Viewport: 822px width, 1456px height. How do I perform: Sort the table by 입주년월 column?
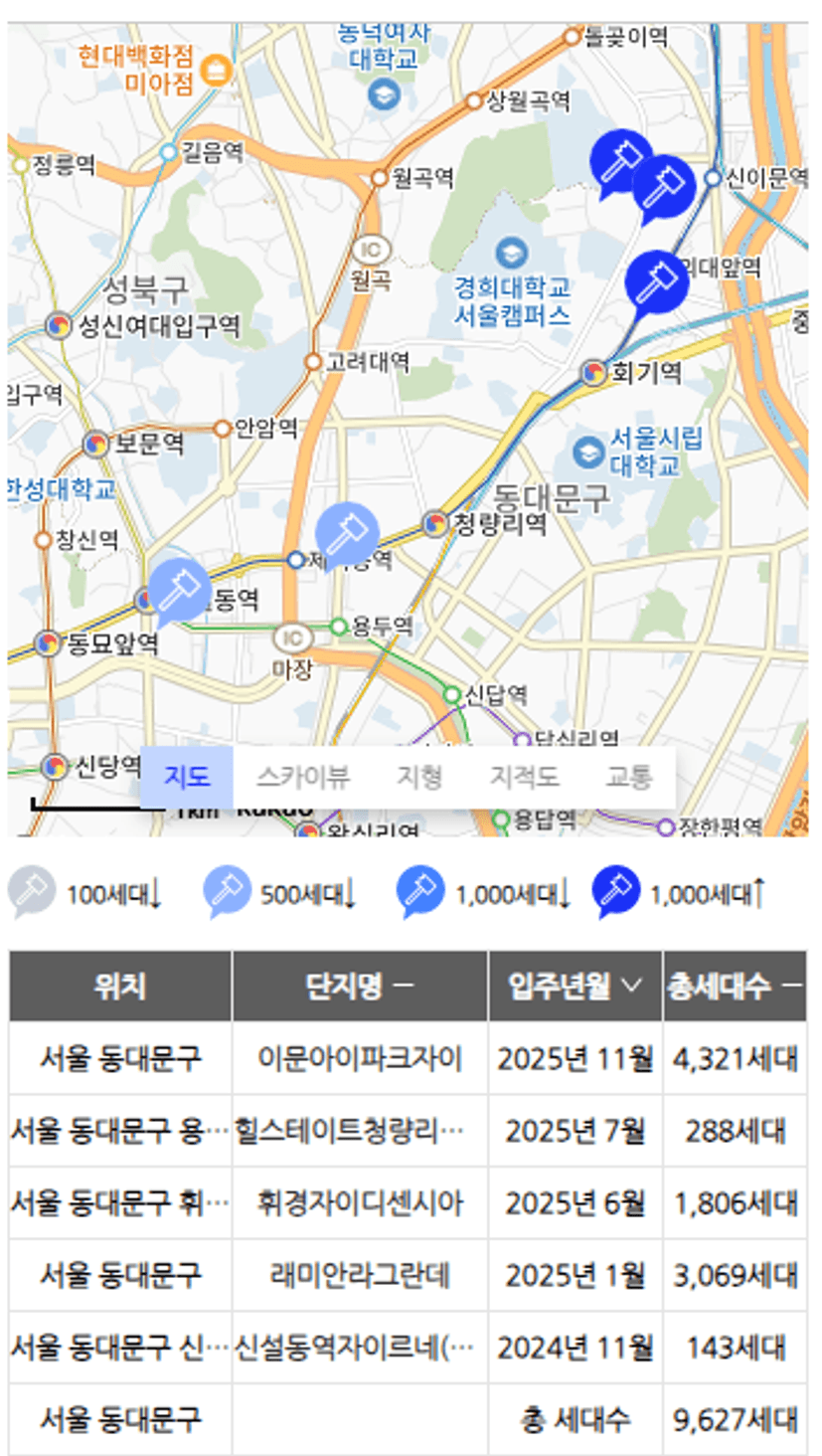pyautogui.click(x=575, y=987)
